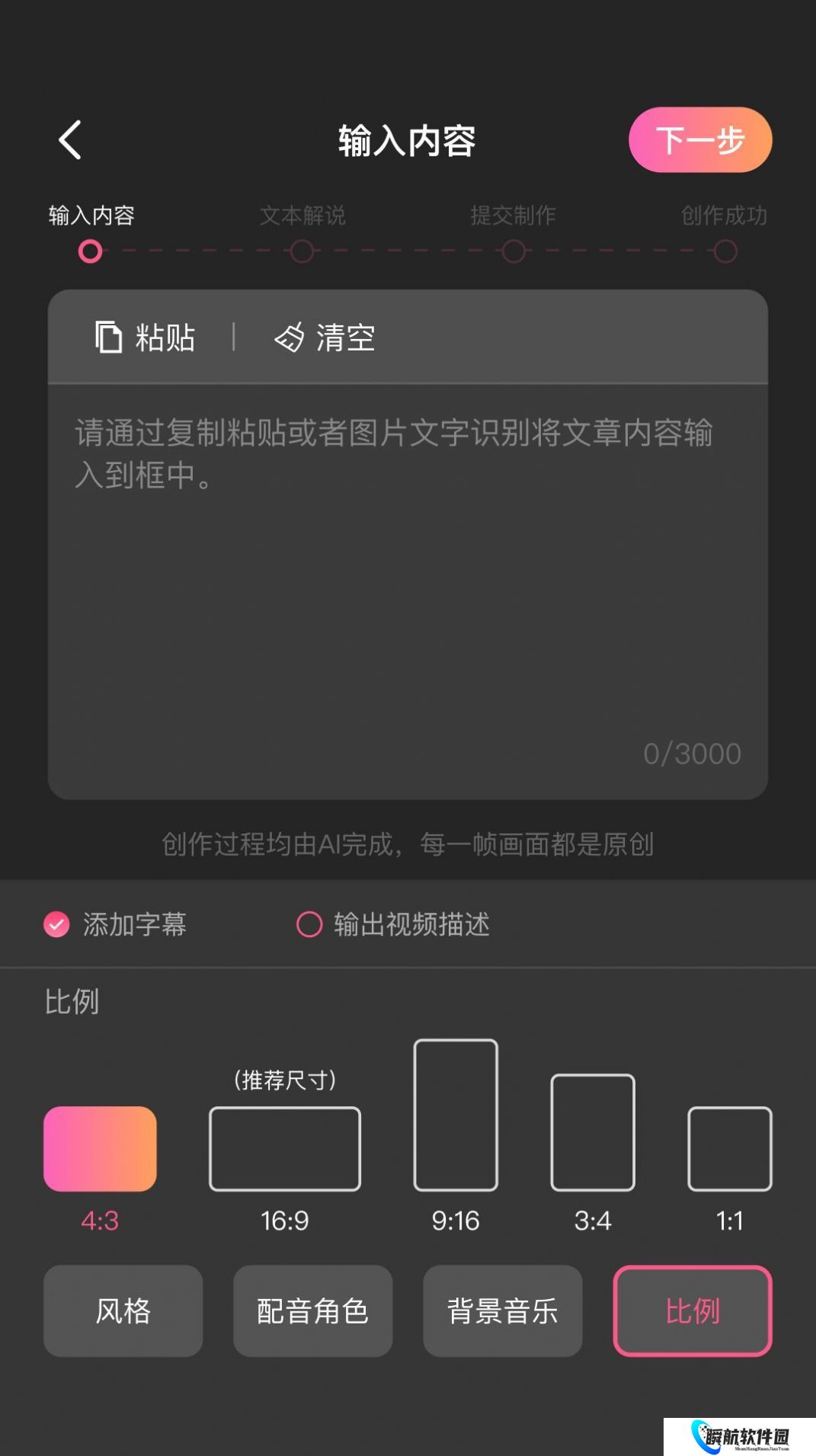Open the 配音角色 options
The width and height of the screenshot is (816, 1456).
click(312, 1310)
